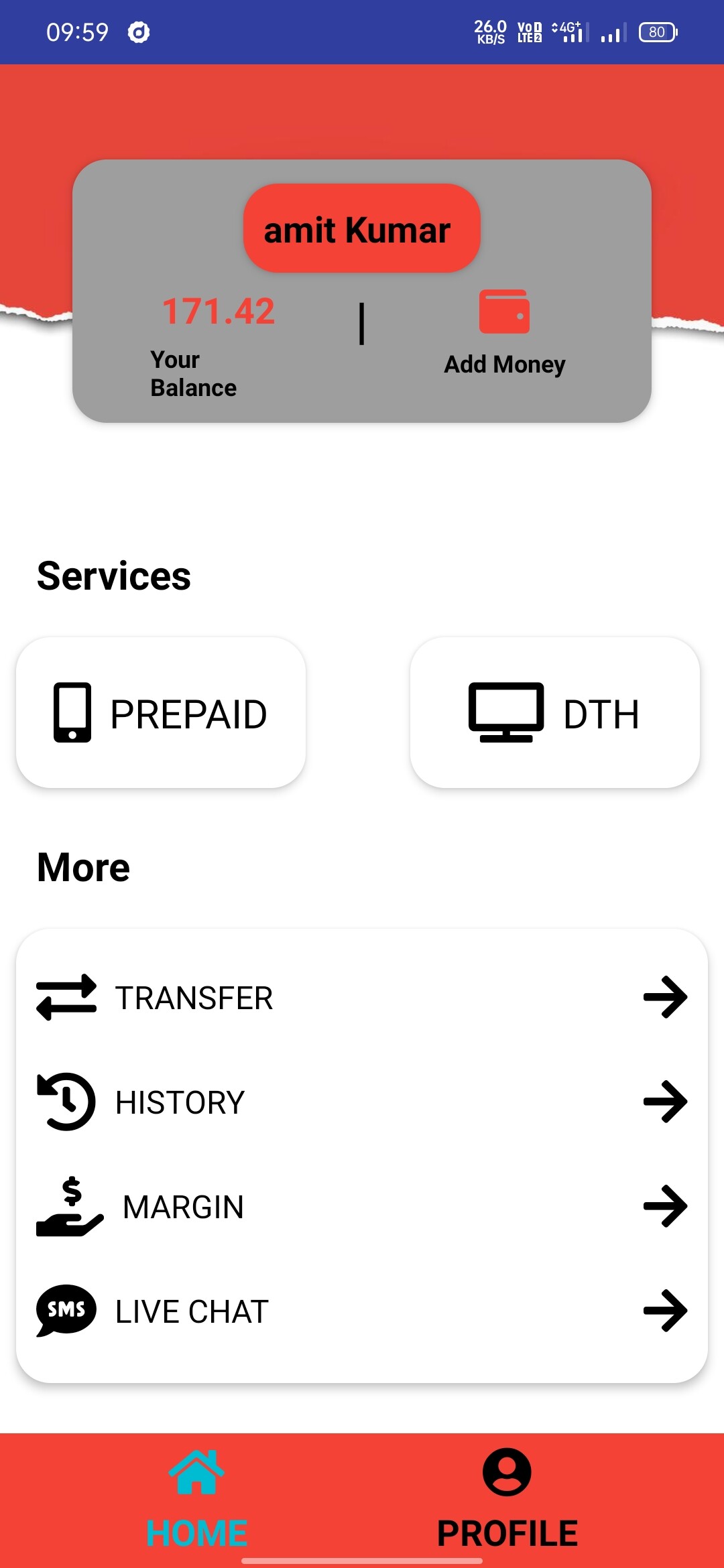Tap Add Money wallet icon
Viewport: 724px width, 1568px height.
point(504,312)
